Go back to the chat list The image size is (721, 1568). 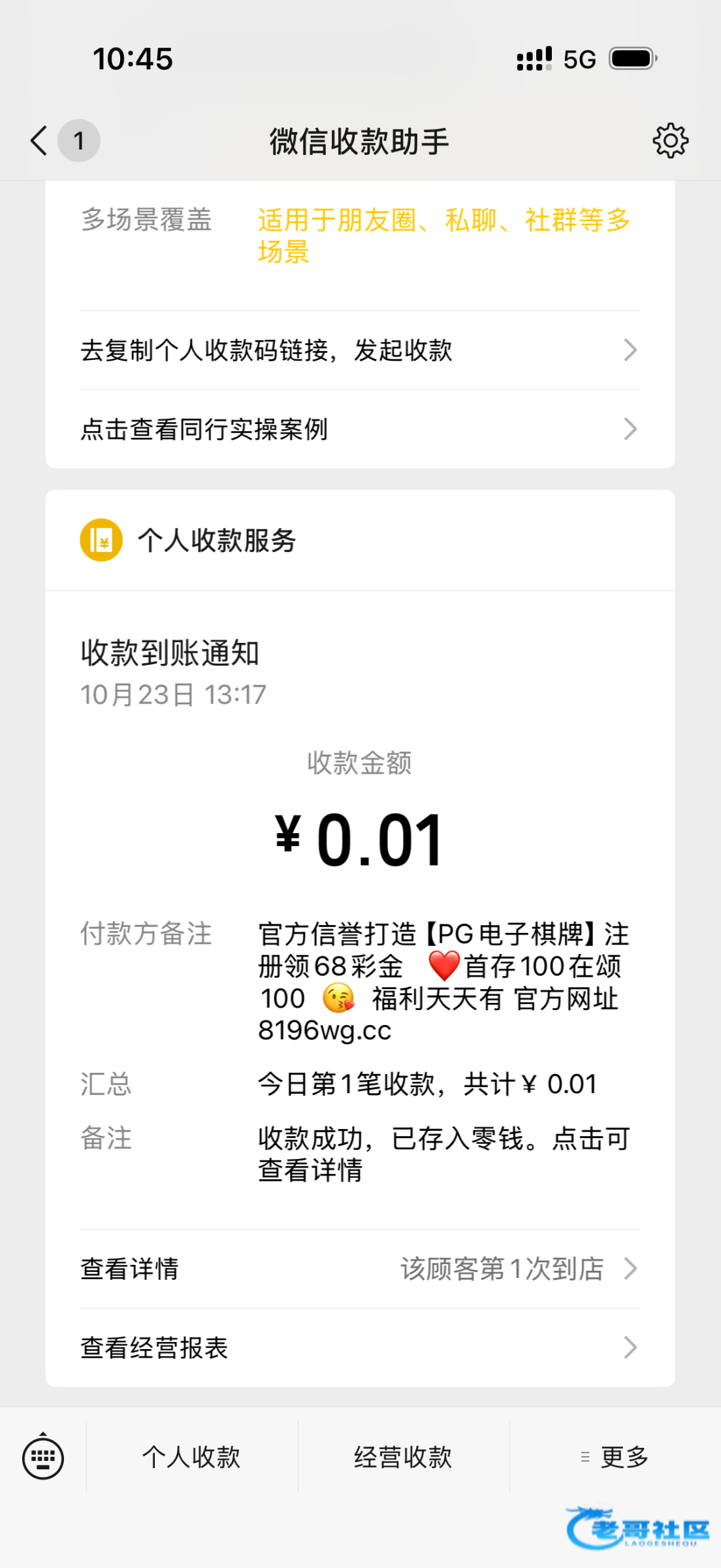coord(40,140)
